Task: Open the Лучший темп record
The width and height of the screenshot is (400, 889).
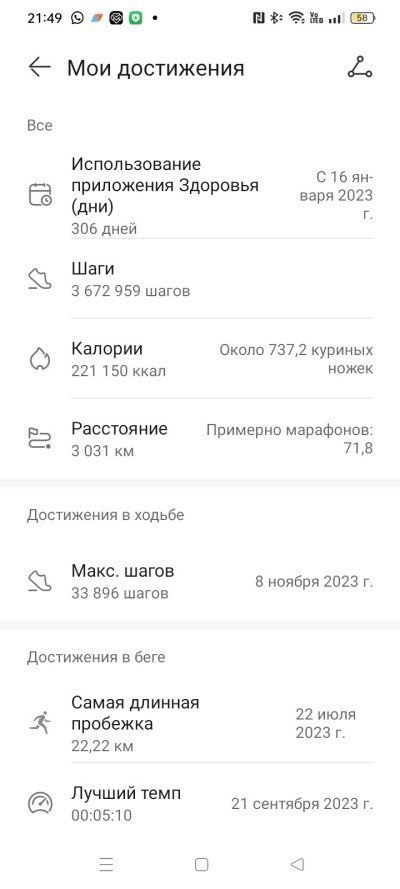Action: (x=200, y=803)
